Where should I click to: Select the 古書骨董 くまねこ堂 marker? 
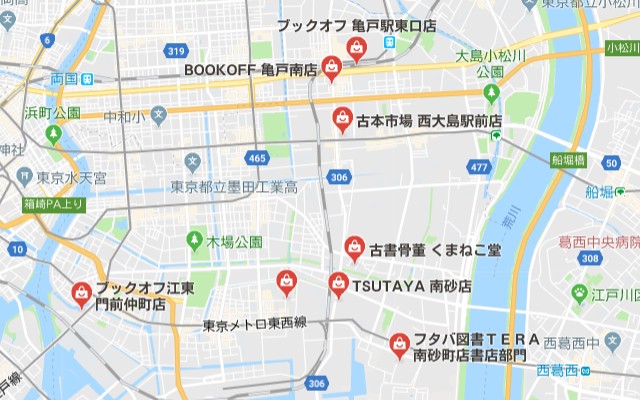pyautogui.click(x=354, y=246)
